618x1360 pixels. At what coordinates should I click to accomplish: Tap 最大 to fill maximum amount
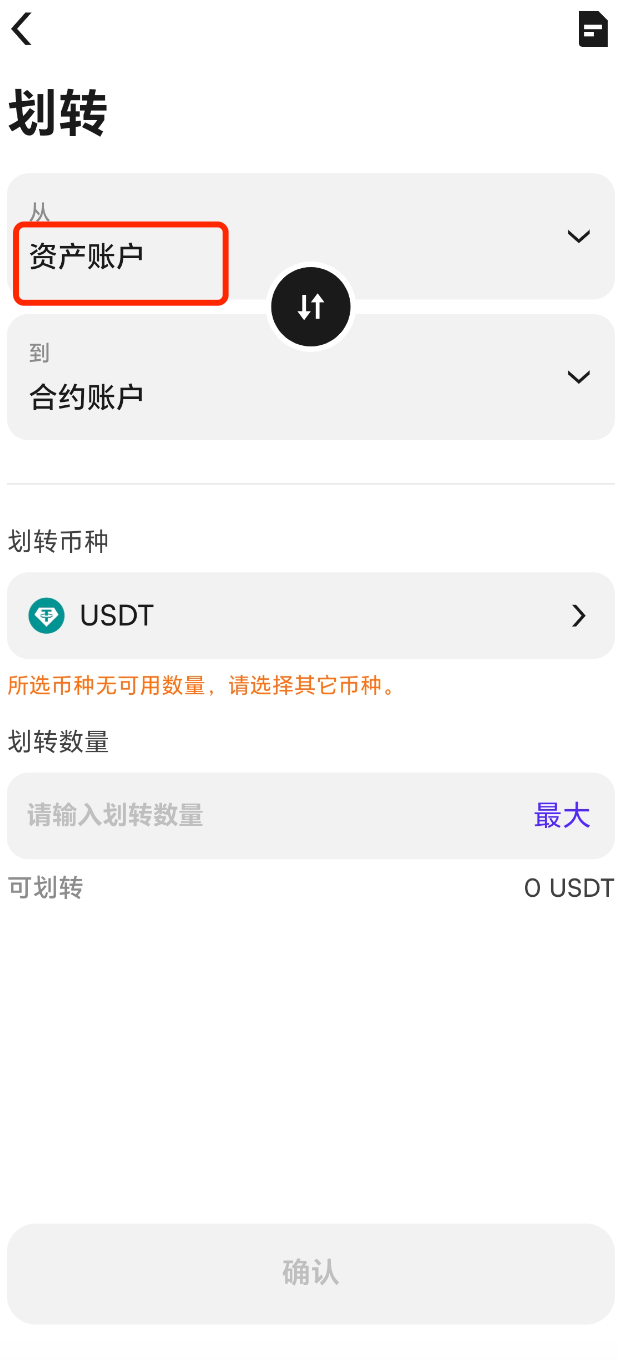[561, 815]
